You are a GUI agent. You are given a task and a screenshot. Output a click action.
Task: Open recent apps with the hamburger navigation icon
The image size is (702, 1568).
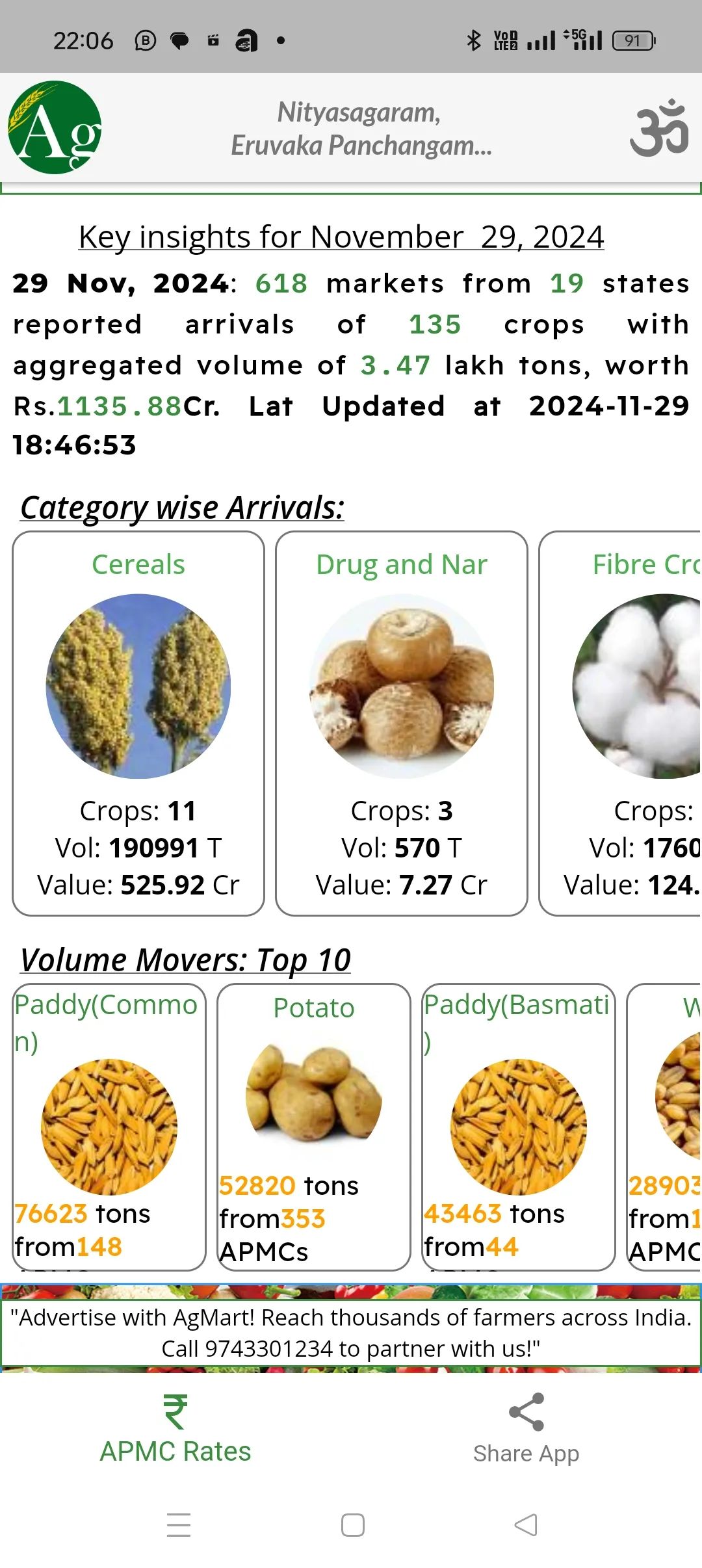(x=178, y=1524)
